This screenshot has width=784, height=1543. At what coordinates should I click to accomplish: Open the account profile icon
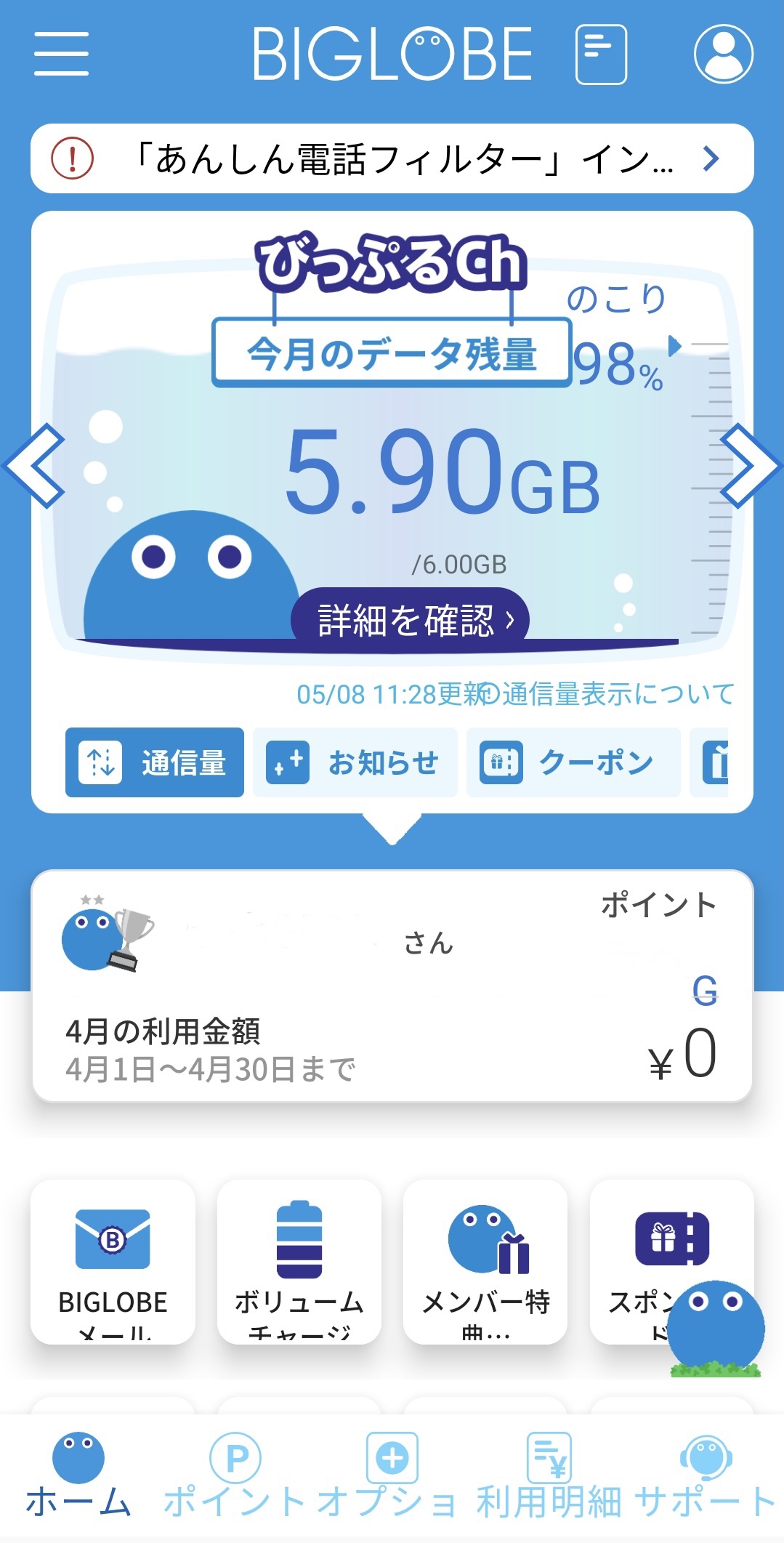pos(723,55)
